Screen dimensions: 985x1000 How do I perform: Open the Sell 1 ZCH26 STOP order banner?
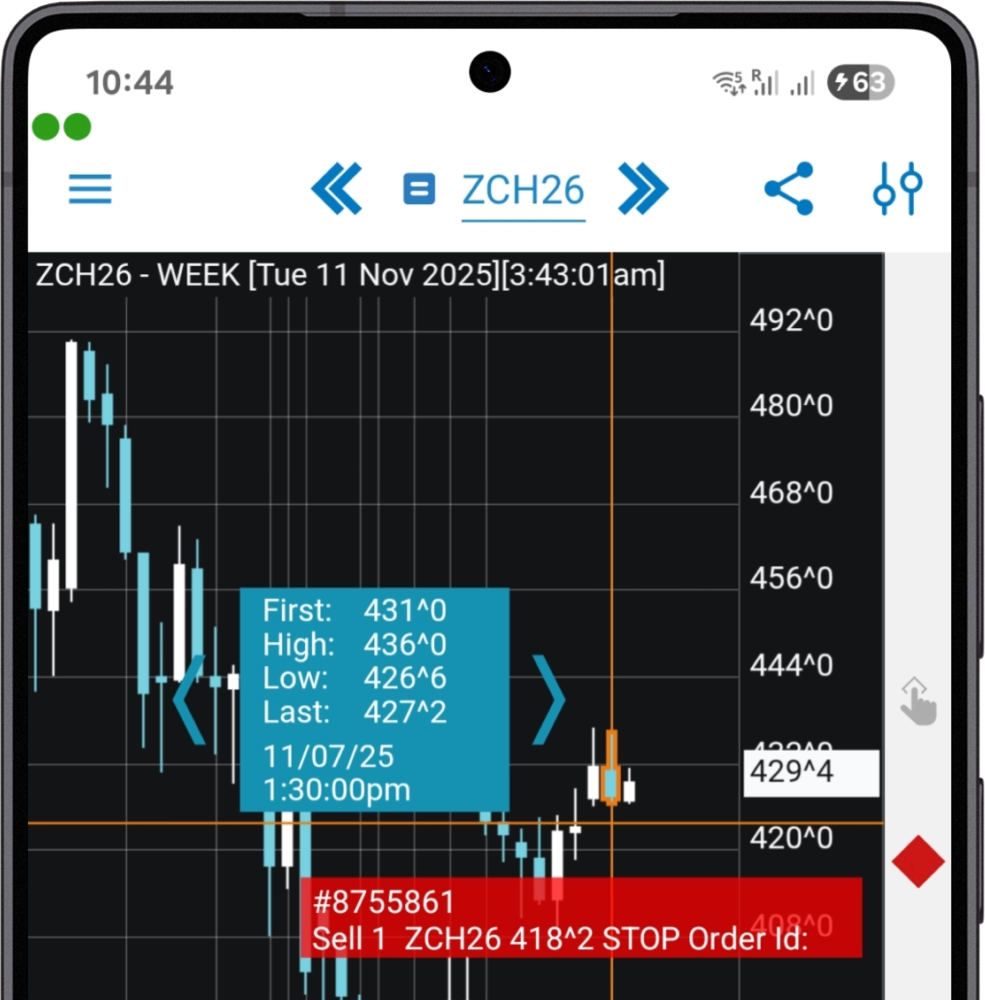point(580,920)
